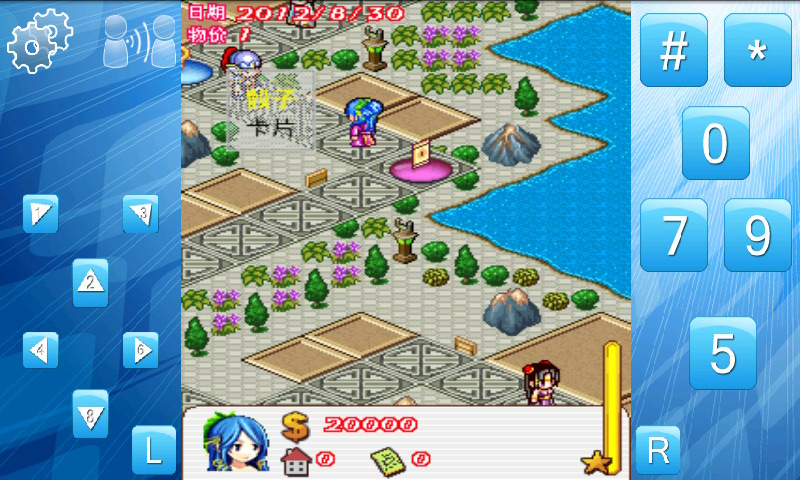Viewport: 800px width, 480px height.
Task: Hit the 7 key
Action: pos(673,235)
